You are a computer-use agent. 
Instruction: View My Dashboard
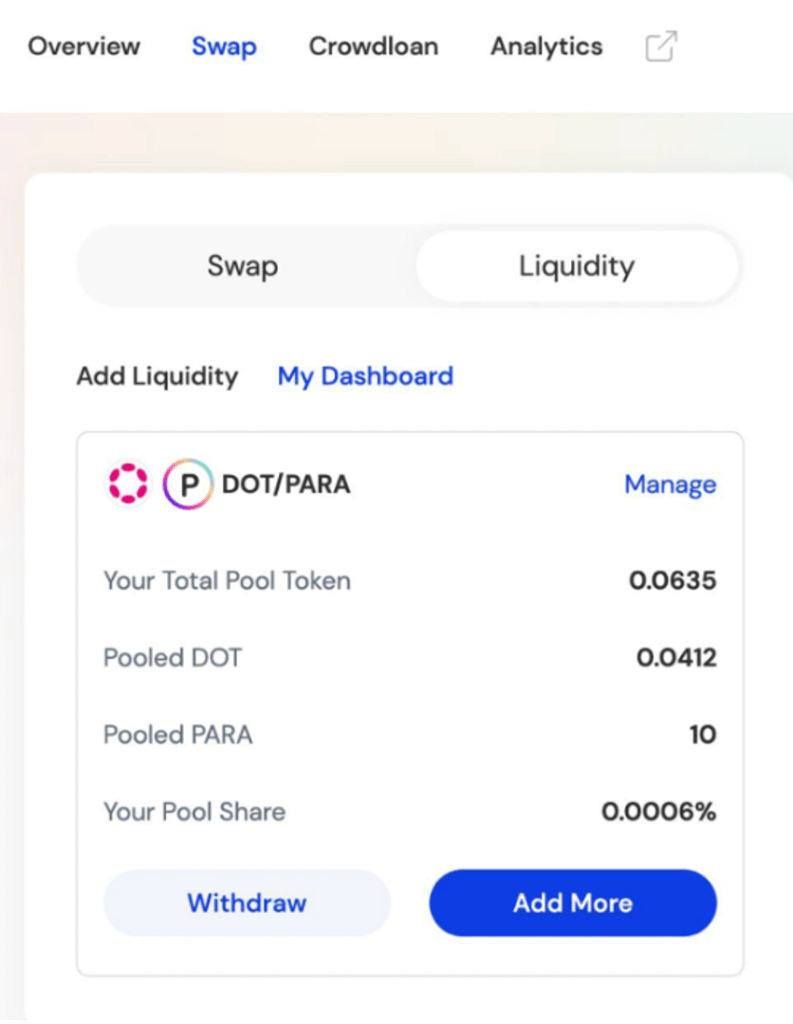point(365,376)
